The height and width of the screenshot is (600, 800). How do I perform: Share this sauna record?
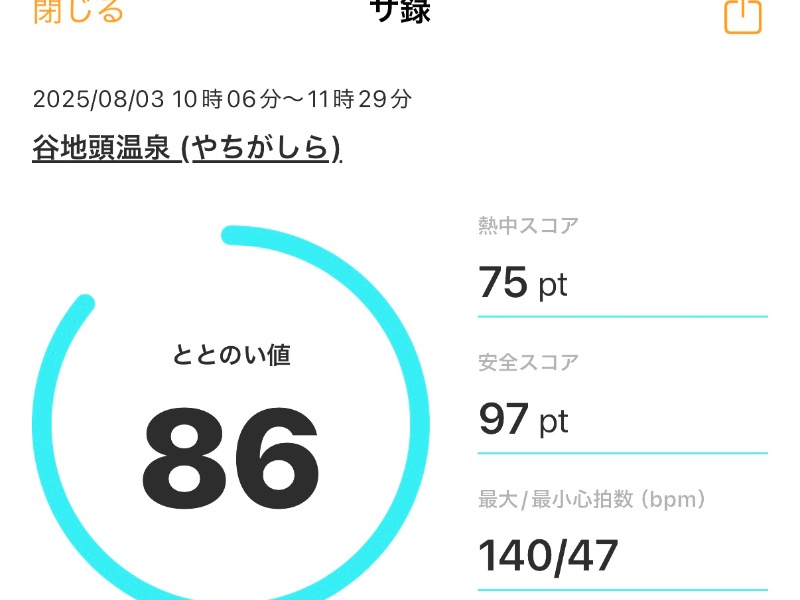point(742,15)
